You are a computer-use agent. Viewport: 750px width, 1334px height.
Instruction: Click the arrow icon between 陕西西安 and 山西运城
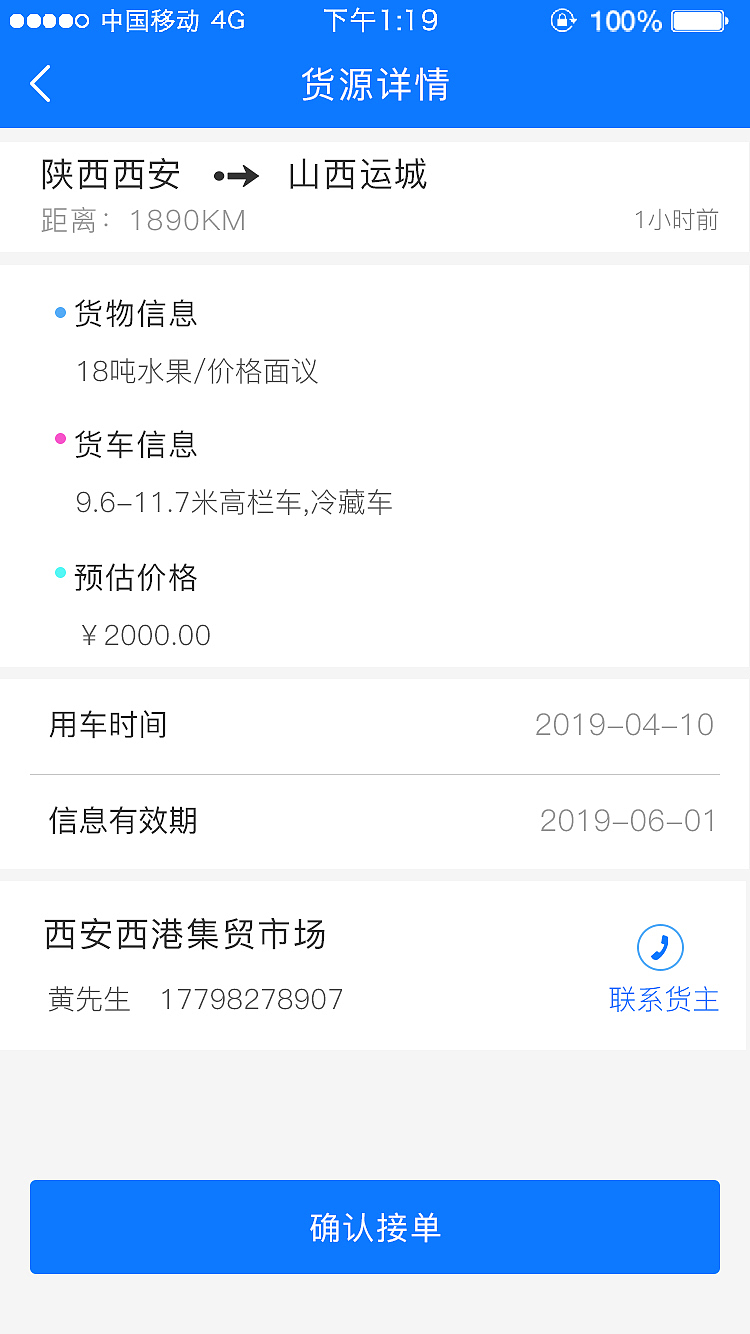coord(236,175)
